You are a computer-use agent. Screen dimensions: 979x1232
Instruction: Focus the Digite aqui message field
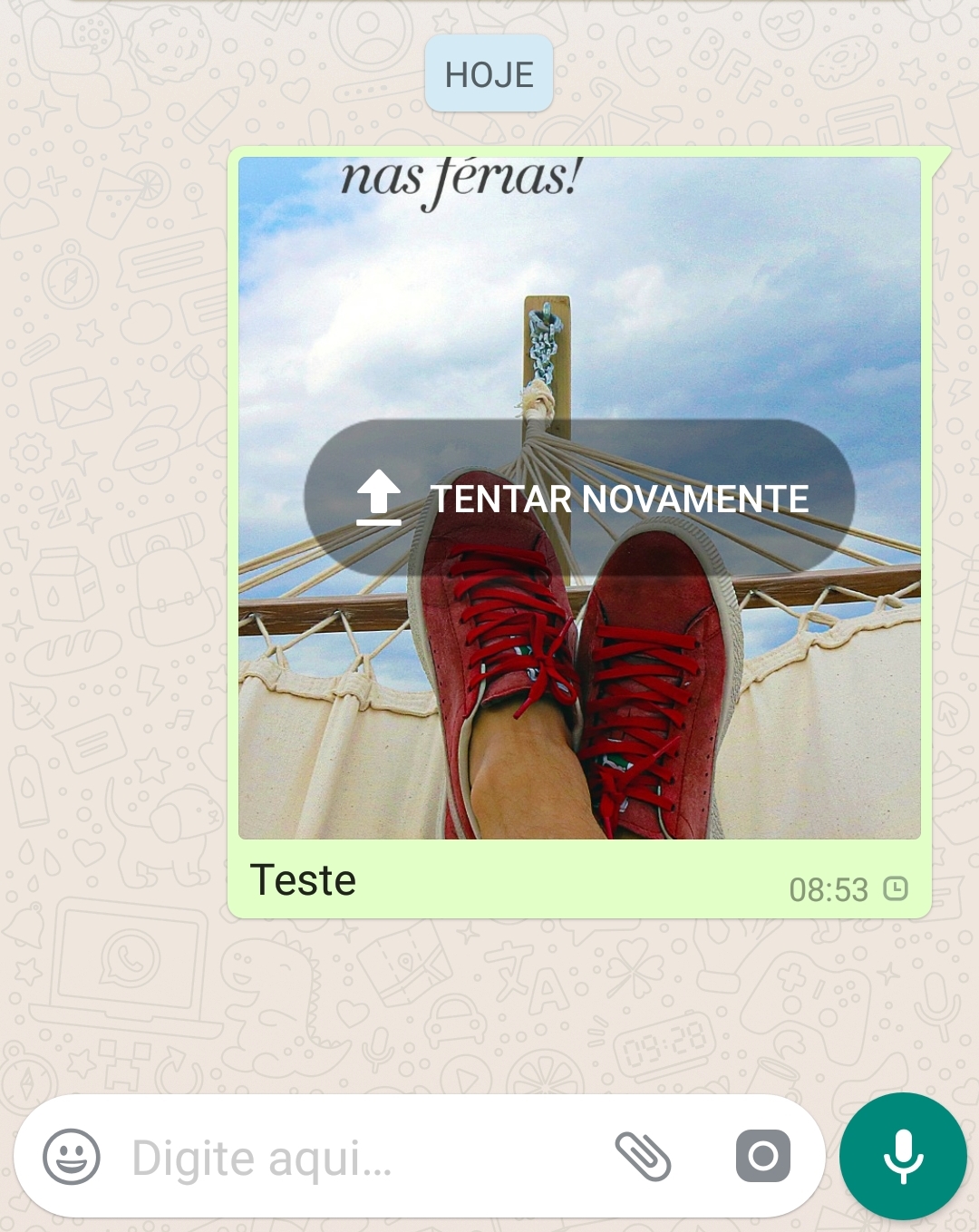[344, 1158]
